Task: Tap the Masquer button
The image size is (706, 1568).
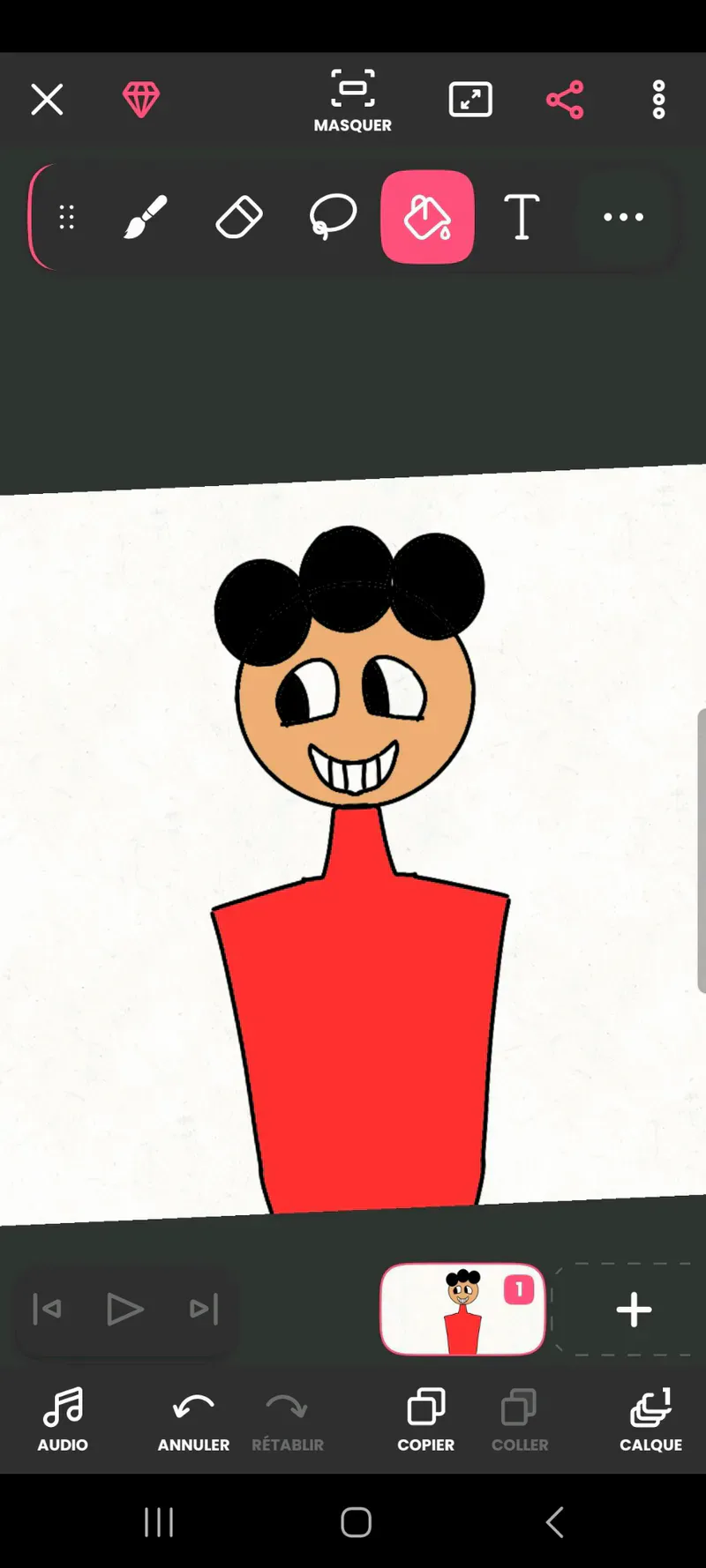Action: (x=352, y=101)
